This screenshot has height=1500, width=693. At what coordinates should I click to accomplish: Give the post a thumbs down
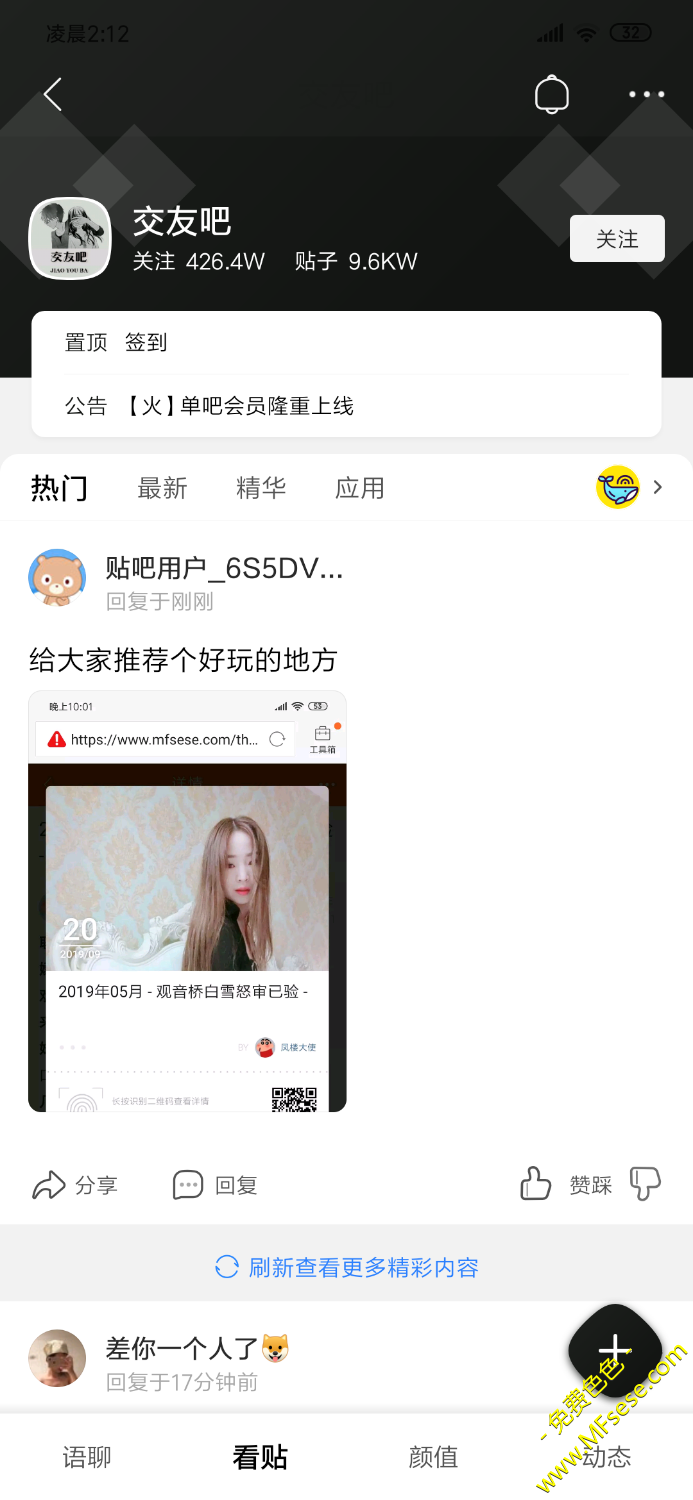point(645,1184)
